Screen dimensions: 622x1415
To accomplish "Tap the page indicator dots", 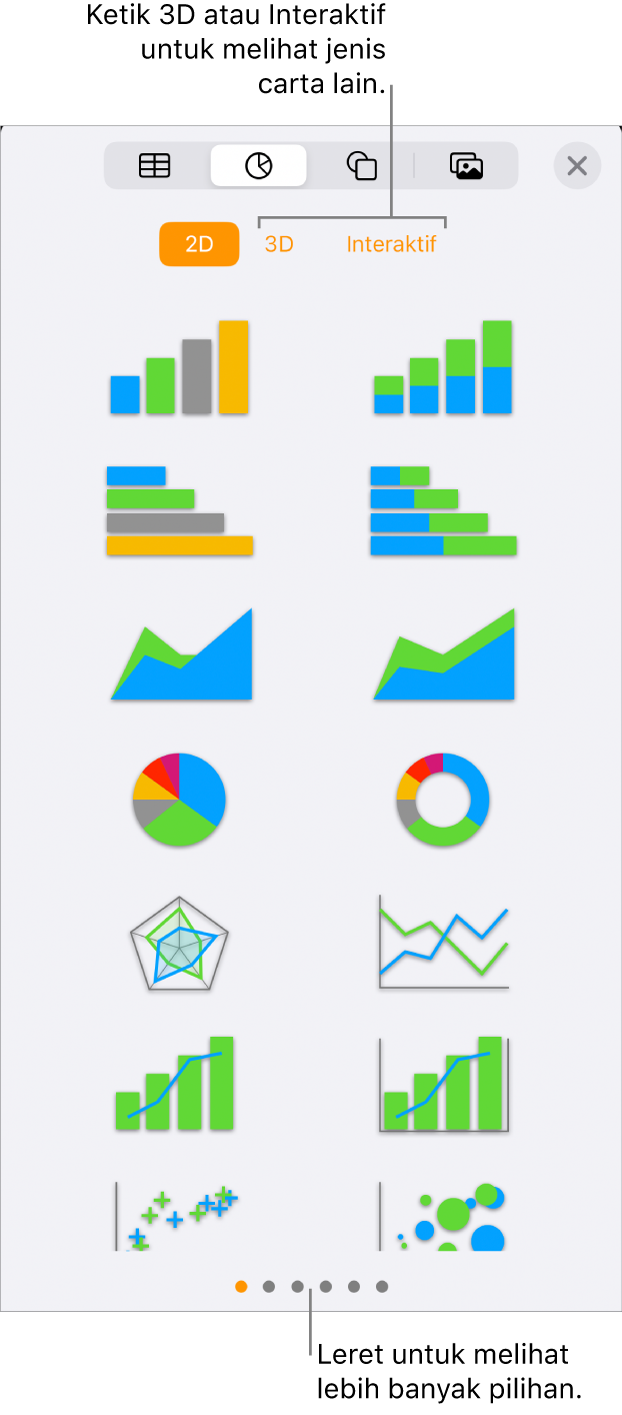I will click(x=311, y=1287).
